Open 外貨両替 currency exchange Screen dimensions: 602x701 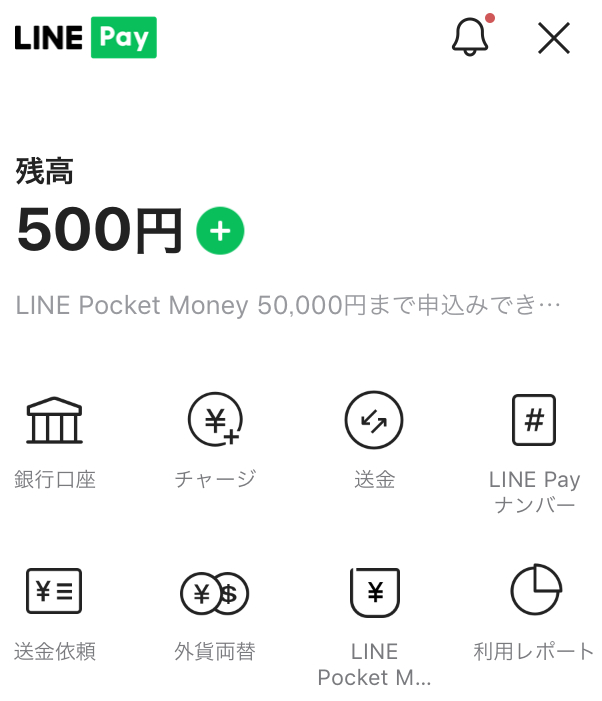pos(215,612)
